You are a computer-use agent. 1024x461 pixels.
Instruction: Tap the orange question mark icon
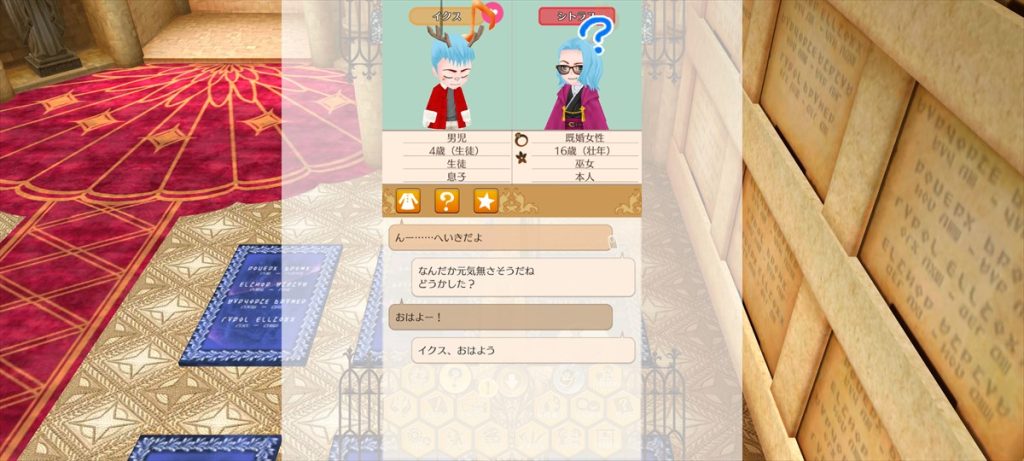pyautogui.click(x=446, y=201)
